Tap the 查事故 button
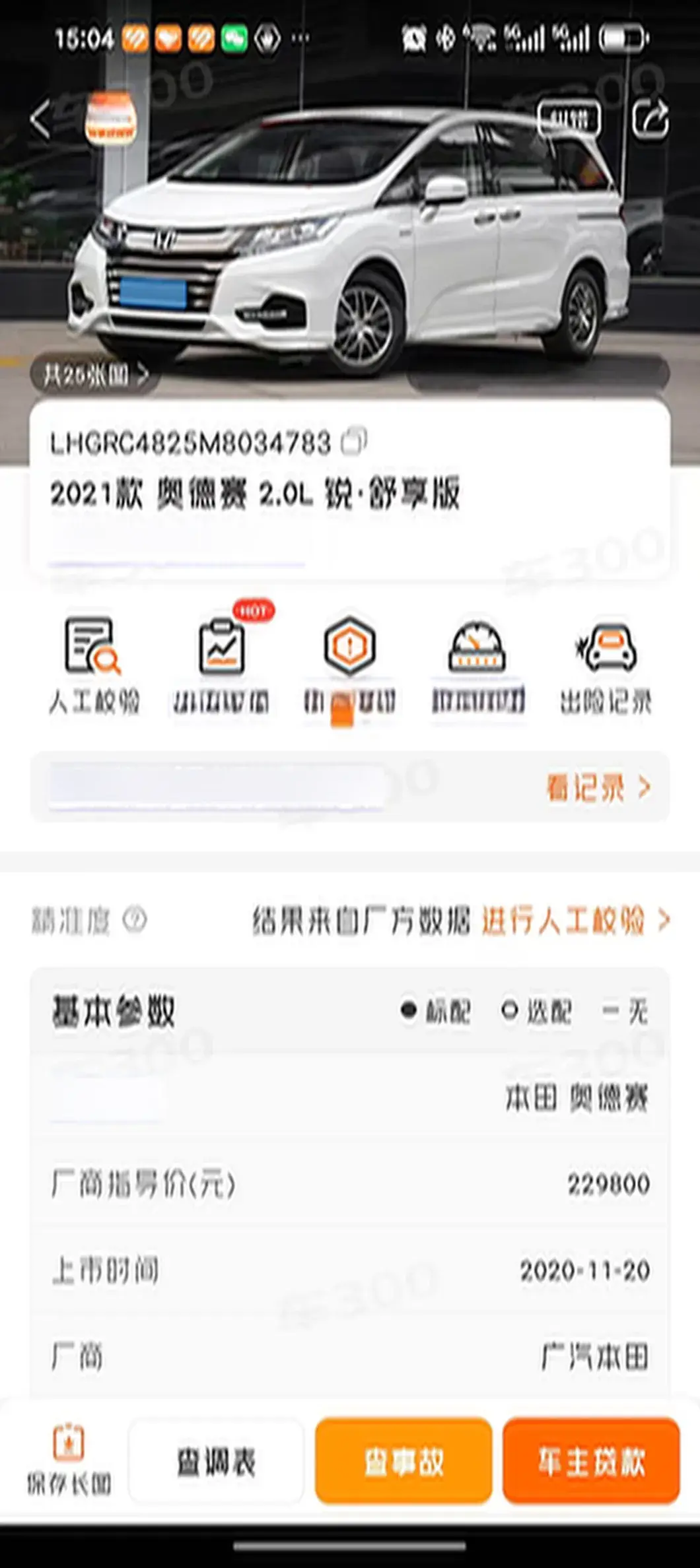The height and width of the screenshot is (1568, 700). 403,1461
